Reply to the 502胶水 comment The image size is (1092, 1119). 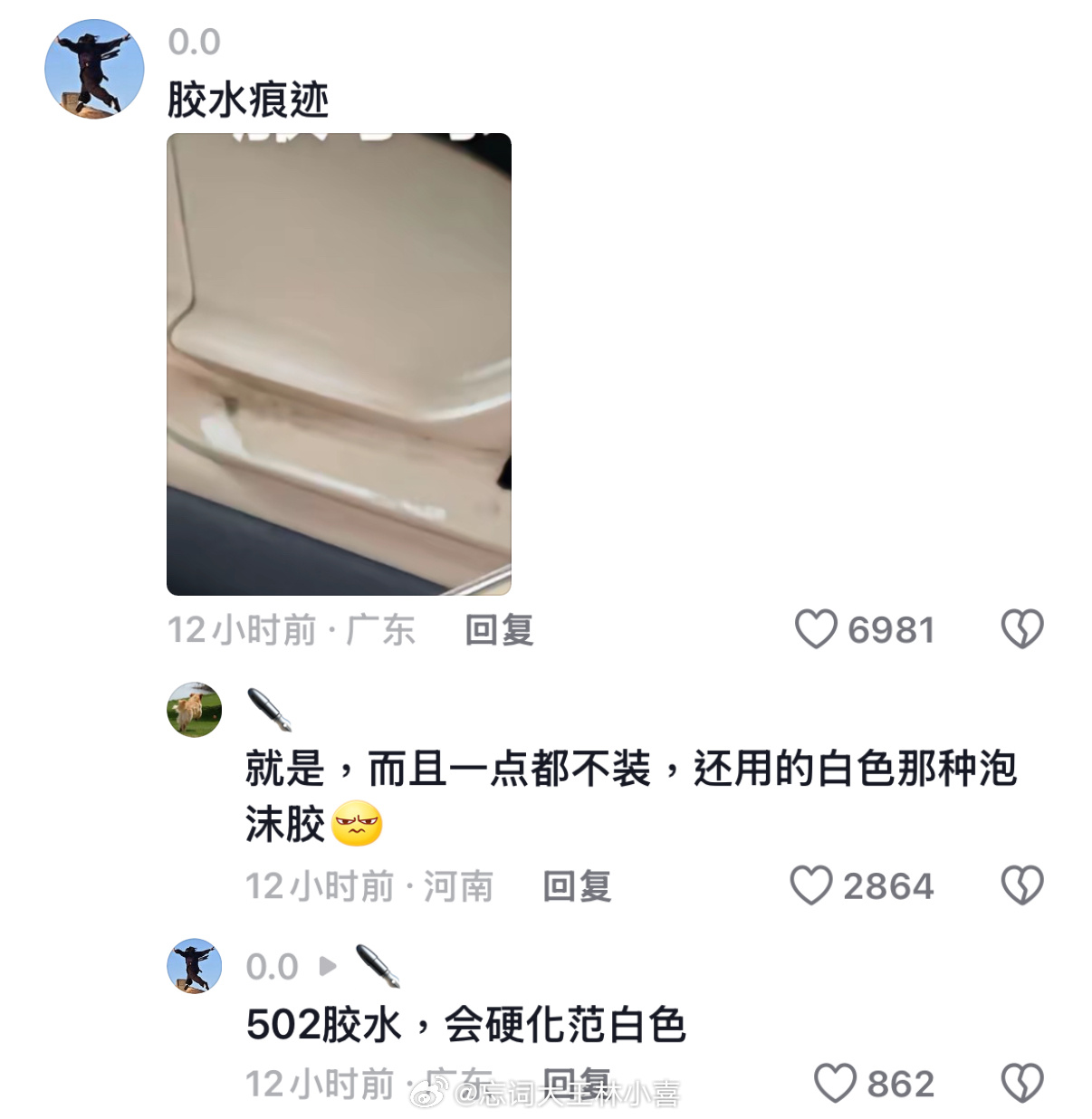pyautogui.click(x=577, y=1083)
